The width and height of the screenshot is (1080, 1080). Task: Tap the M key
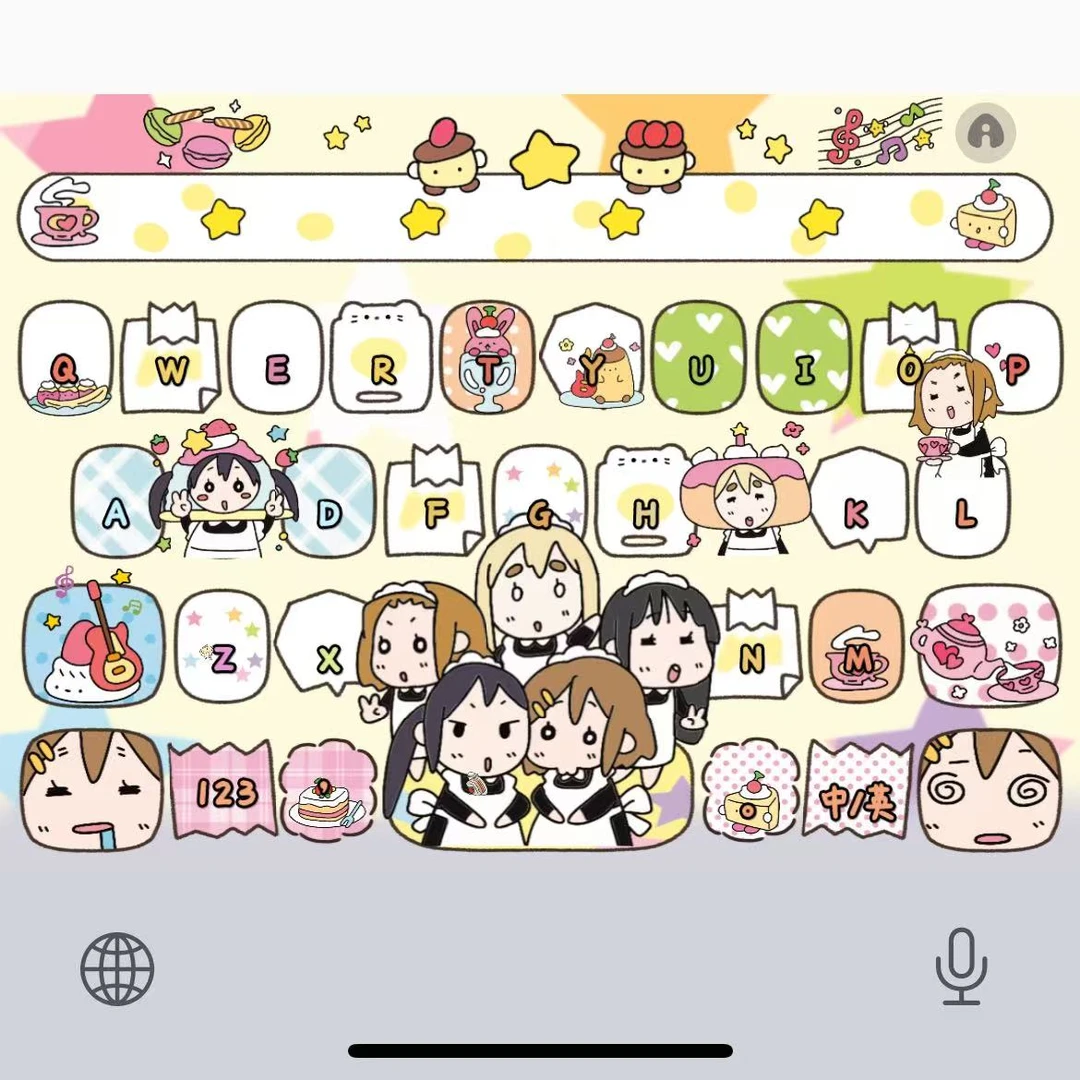tap(857, 657)
